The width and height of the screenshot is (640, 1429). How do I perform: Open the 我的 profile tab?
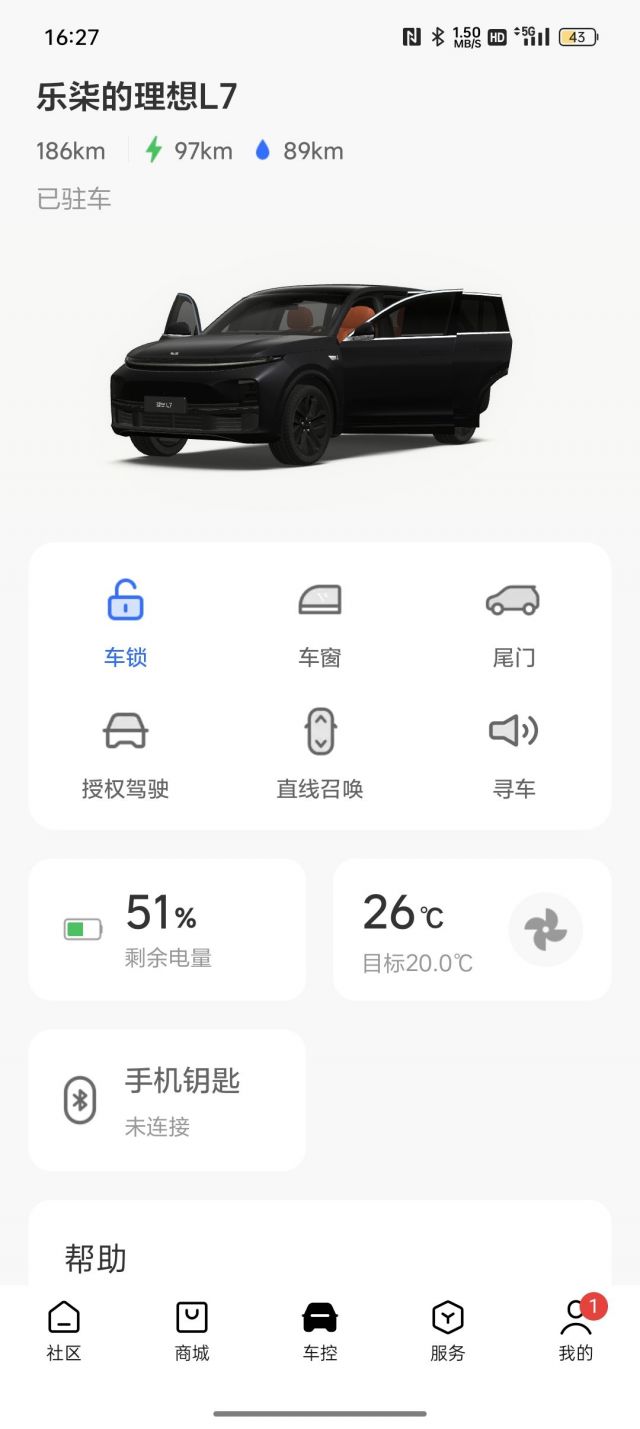click(x=575, y=1331)
